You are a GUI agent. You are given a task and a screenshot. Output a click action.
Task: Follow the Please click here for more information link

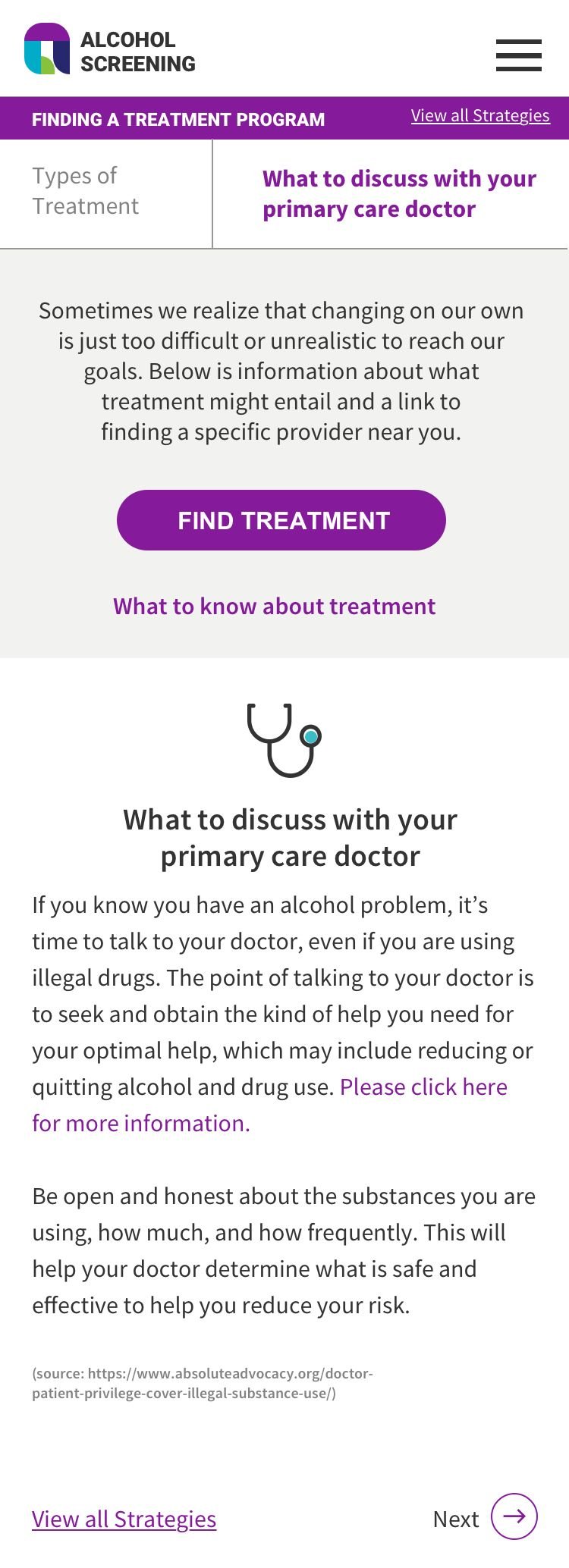(x=423, y=1087)
